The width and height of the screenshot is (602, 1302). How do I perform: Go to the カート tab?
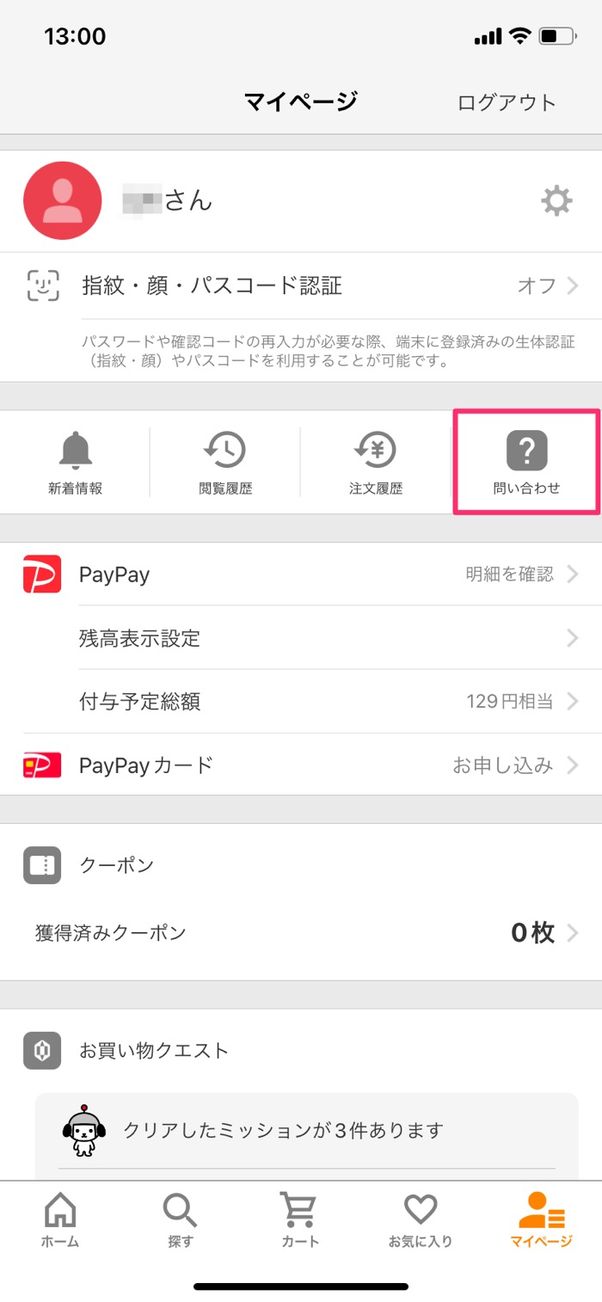click(300, 1220)
